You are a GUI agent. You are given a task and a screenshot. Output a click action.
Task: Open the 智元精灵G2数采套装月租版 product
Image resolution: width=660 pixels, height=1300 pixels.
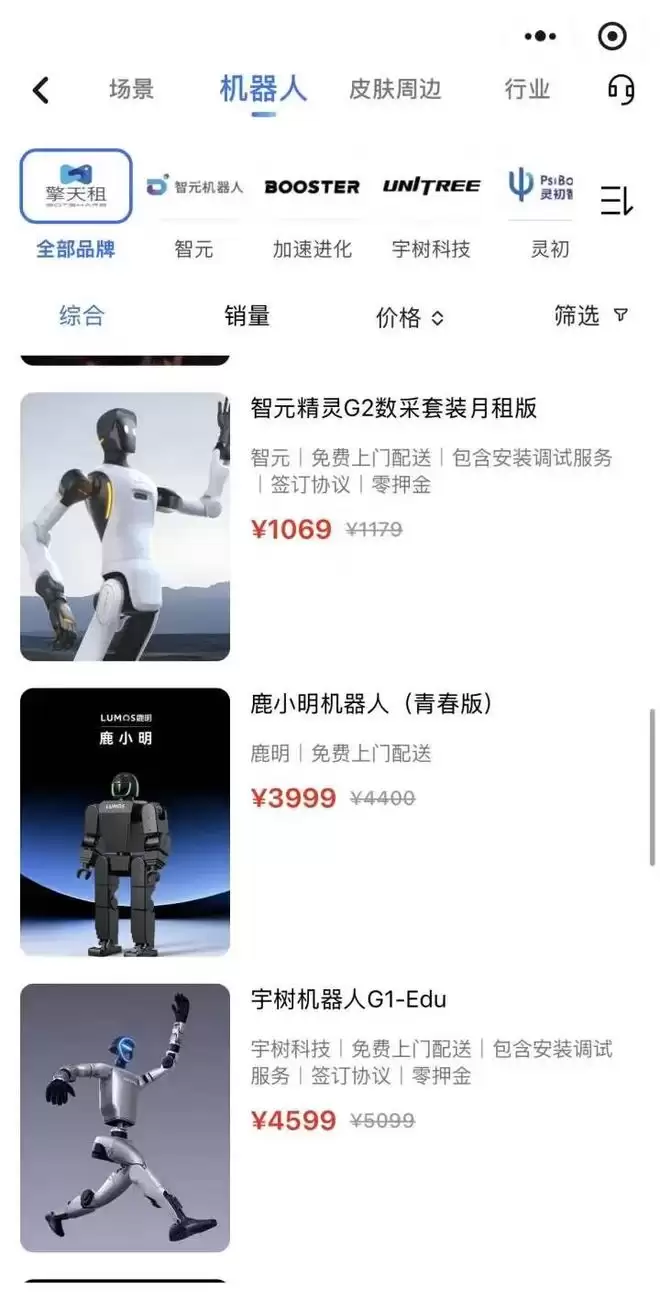pyautogui.click(x=393, y=408)
